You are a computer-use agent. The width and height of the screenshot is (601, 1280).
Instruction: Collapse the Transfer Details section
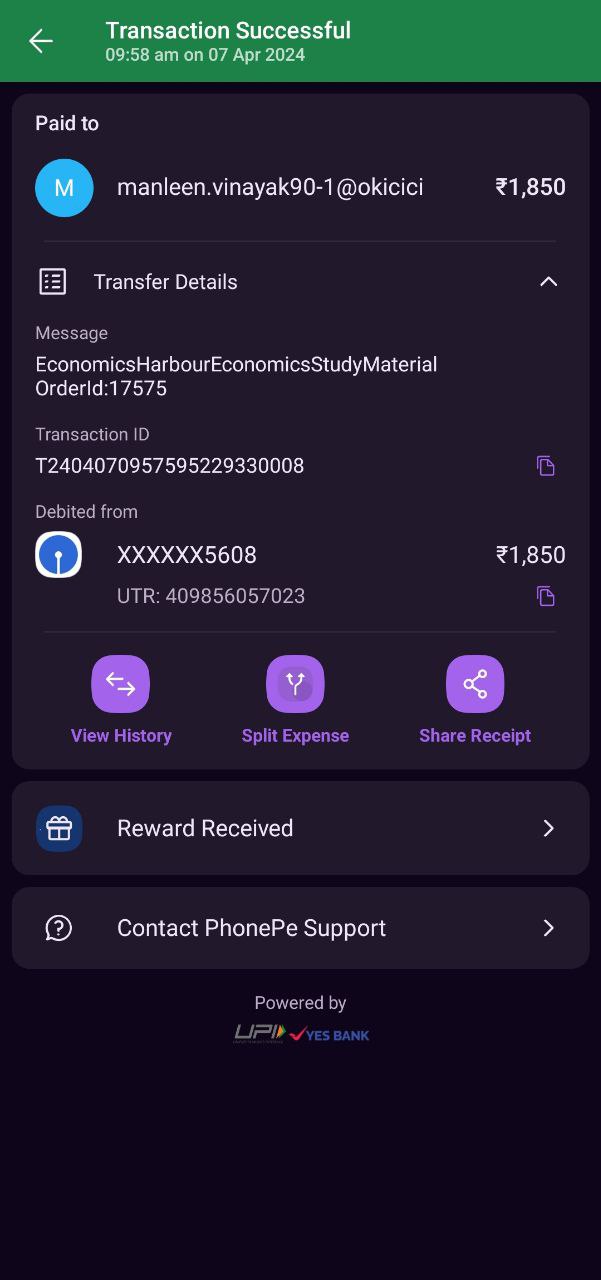pyautogui.click(x=548, y=282)
